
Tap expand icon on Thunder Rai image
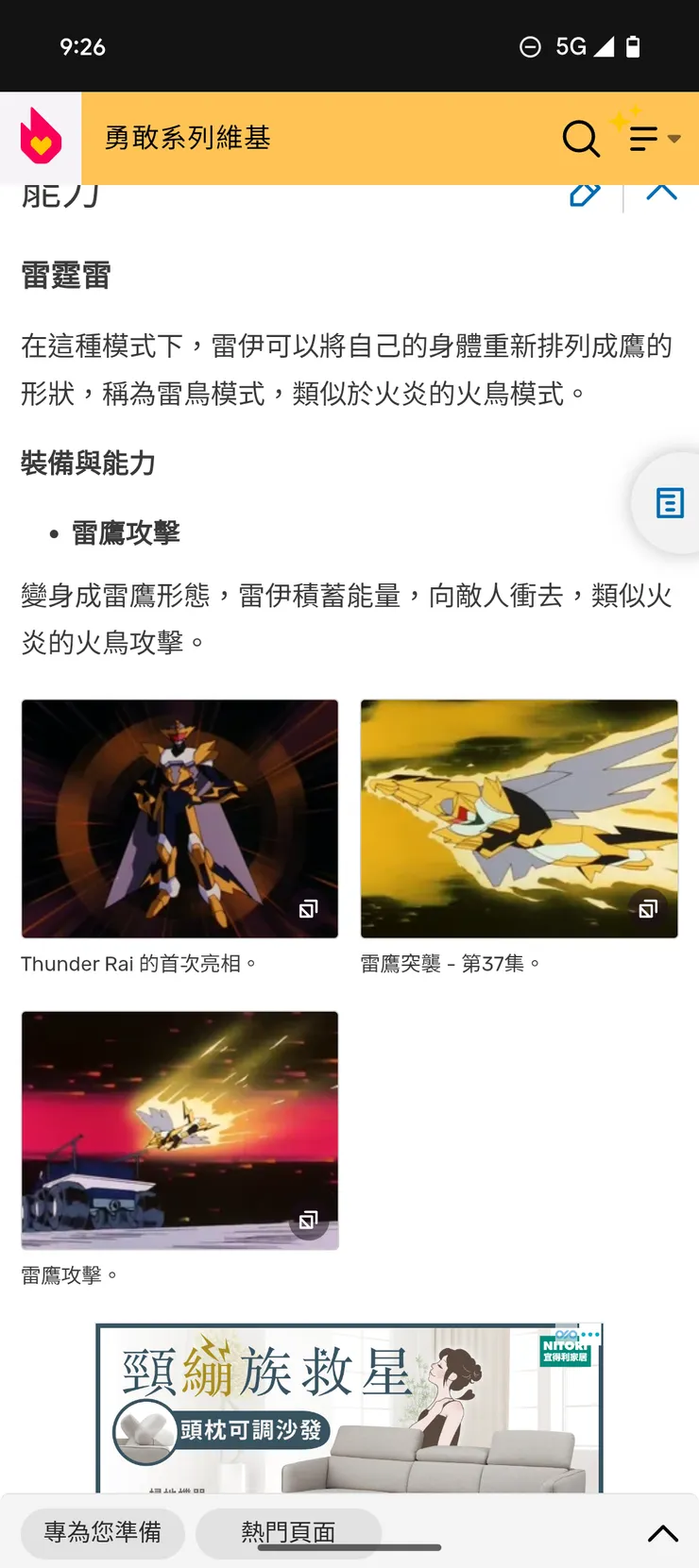point(308,910)
